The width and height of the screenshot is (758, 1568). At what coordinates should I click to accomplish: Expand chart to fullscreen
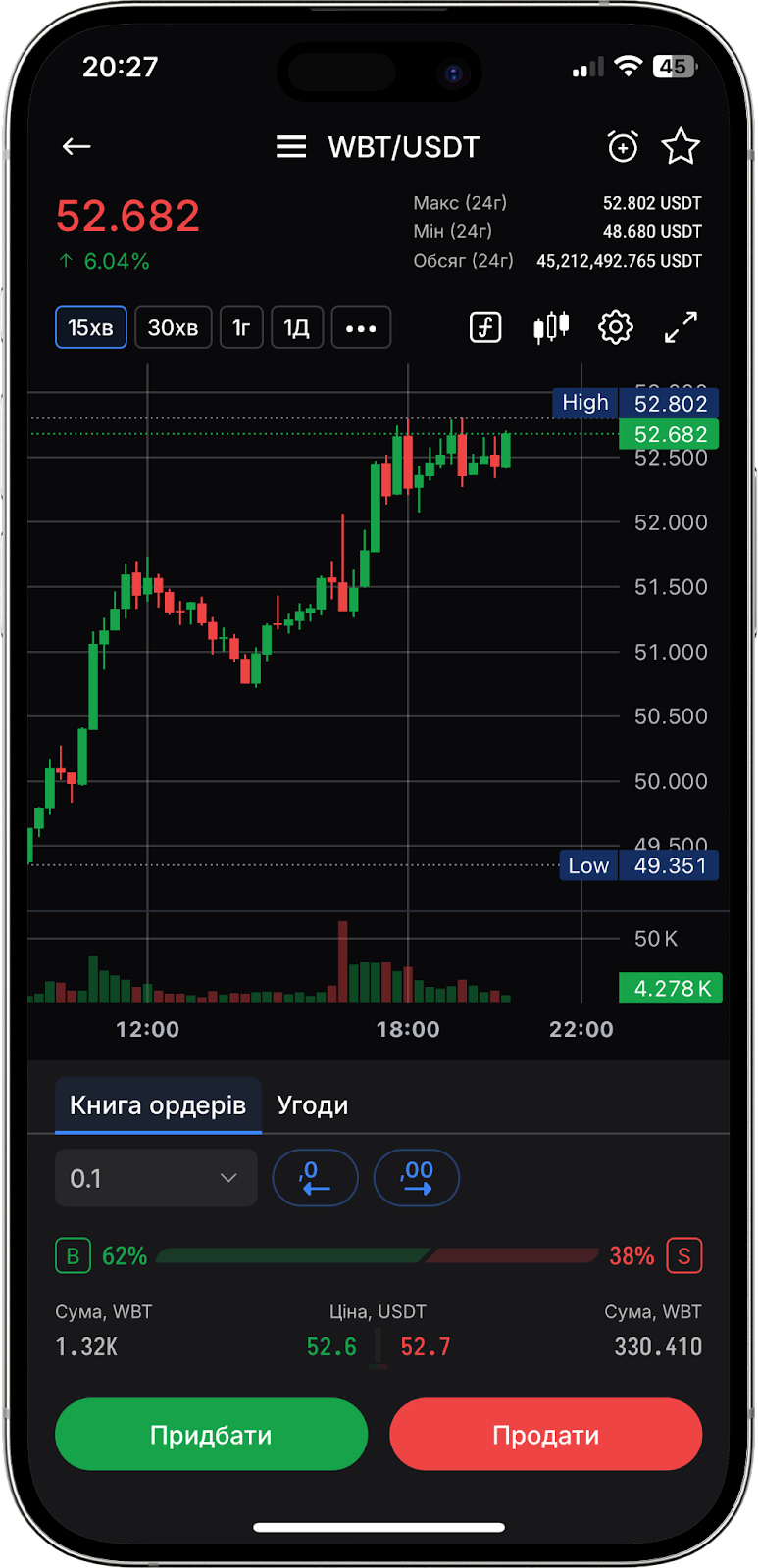pyautogui.click(x=681, y=327)
